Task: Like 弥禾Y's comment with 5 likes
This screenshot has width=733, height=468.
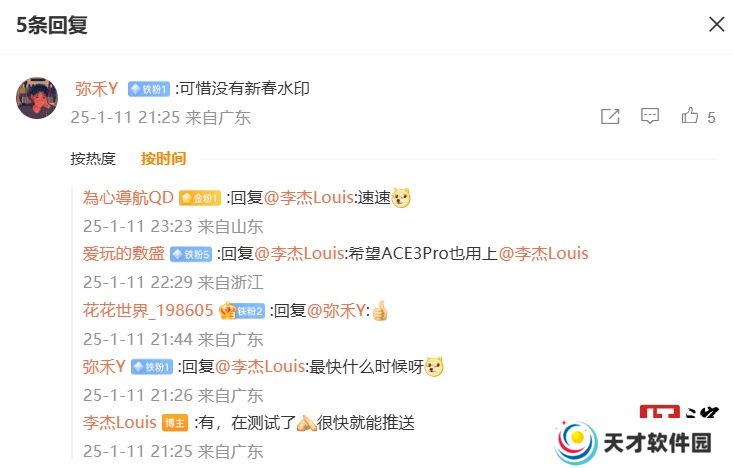Action: (690, 117)
